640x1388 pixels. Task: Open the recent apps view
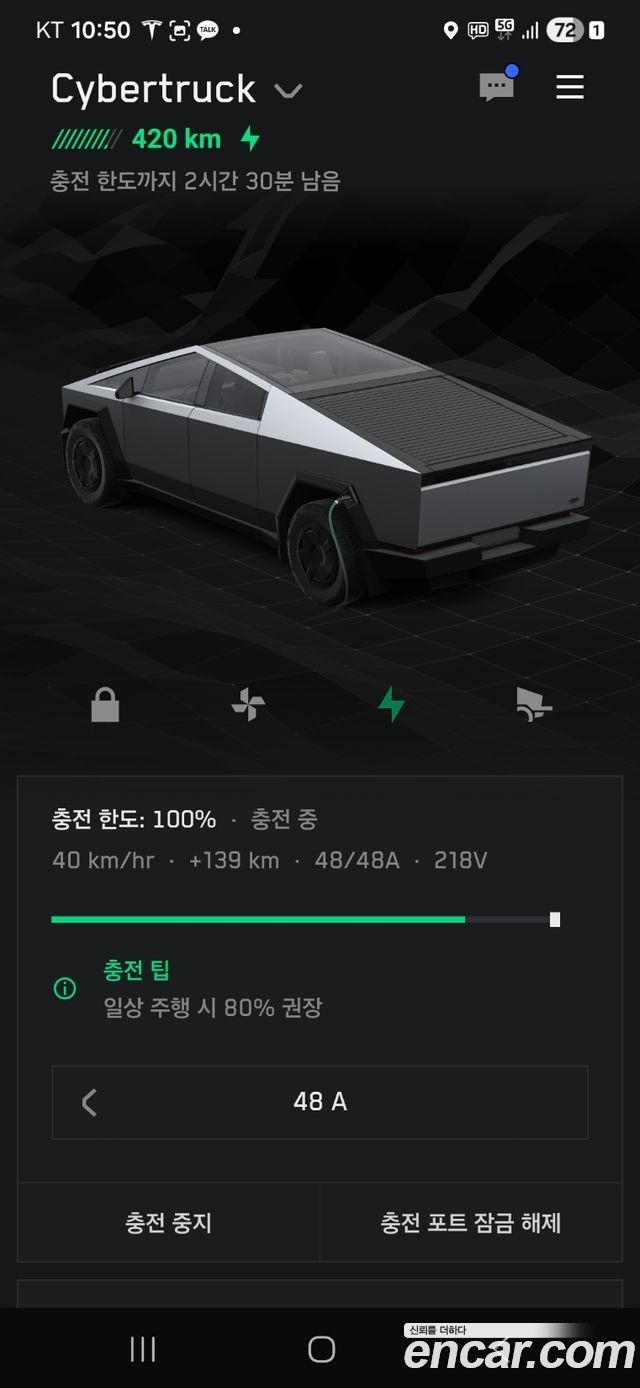143,1349
